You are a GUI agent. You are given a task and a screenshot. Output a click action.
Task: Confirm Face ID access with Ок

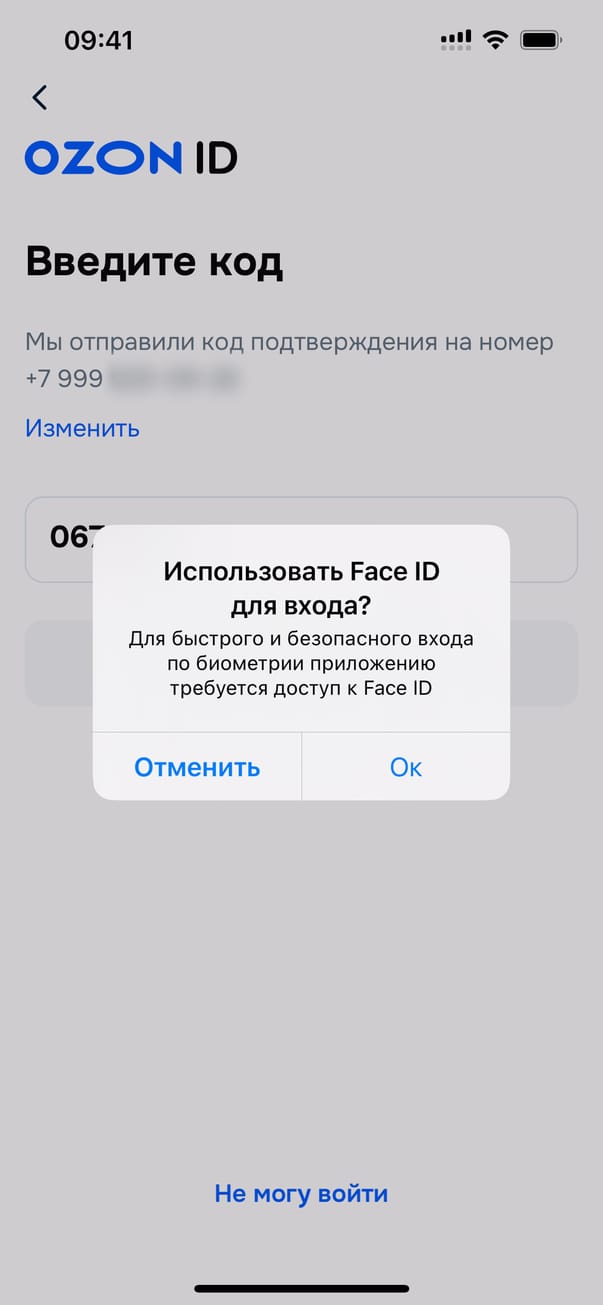coord(406,767)
